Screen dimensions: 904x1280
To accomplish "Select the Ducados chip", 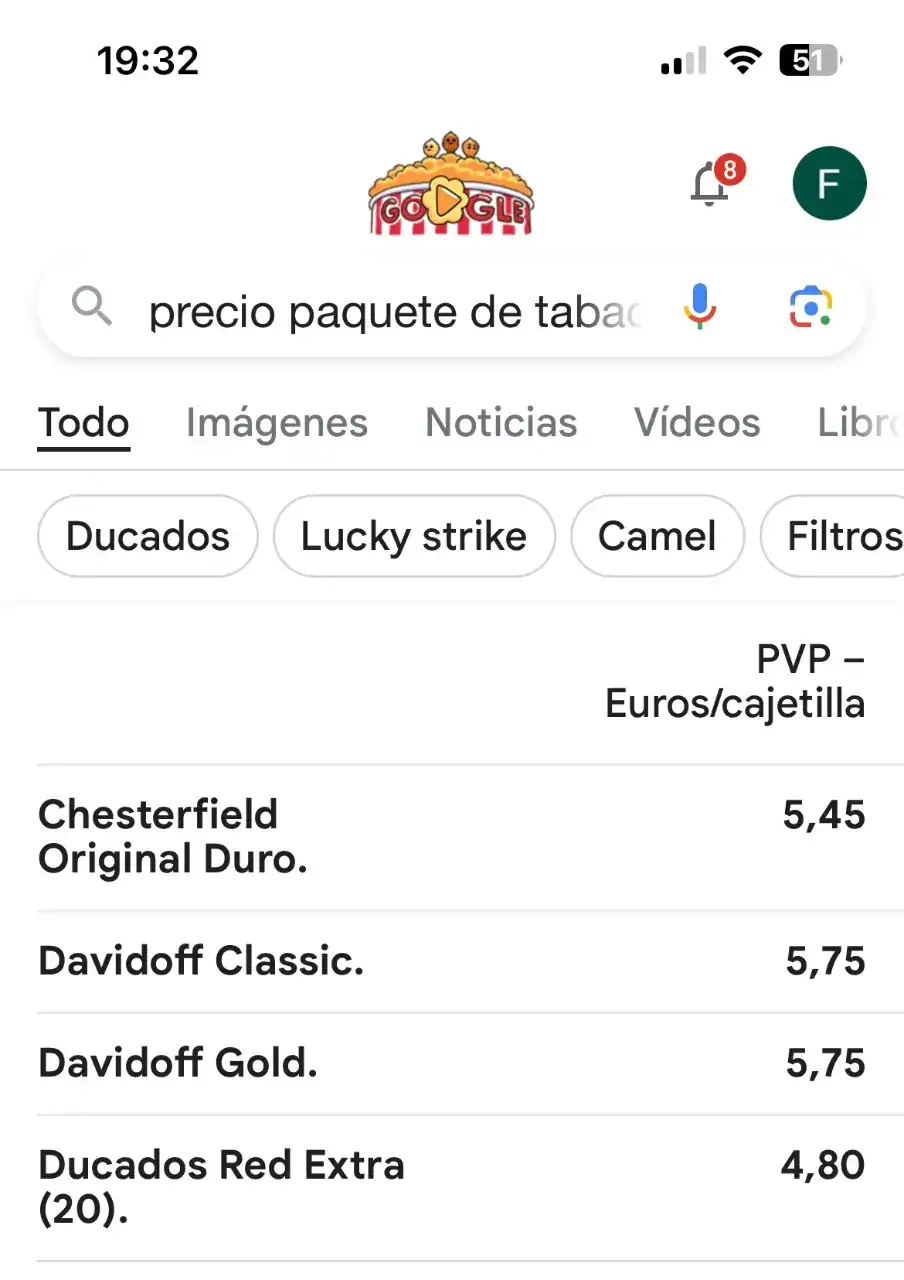I will click(148, 537).
